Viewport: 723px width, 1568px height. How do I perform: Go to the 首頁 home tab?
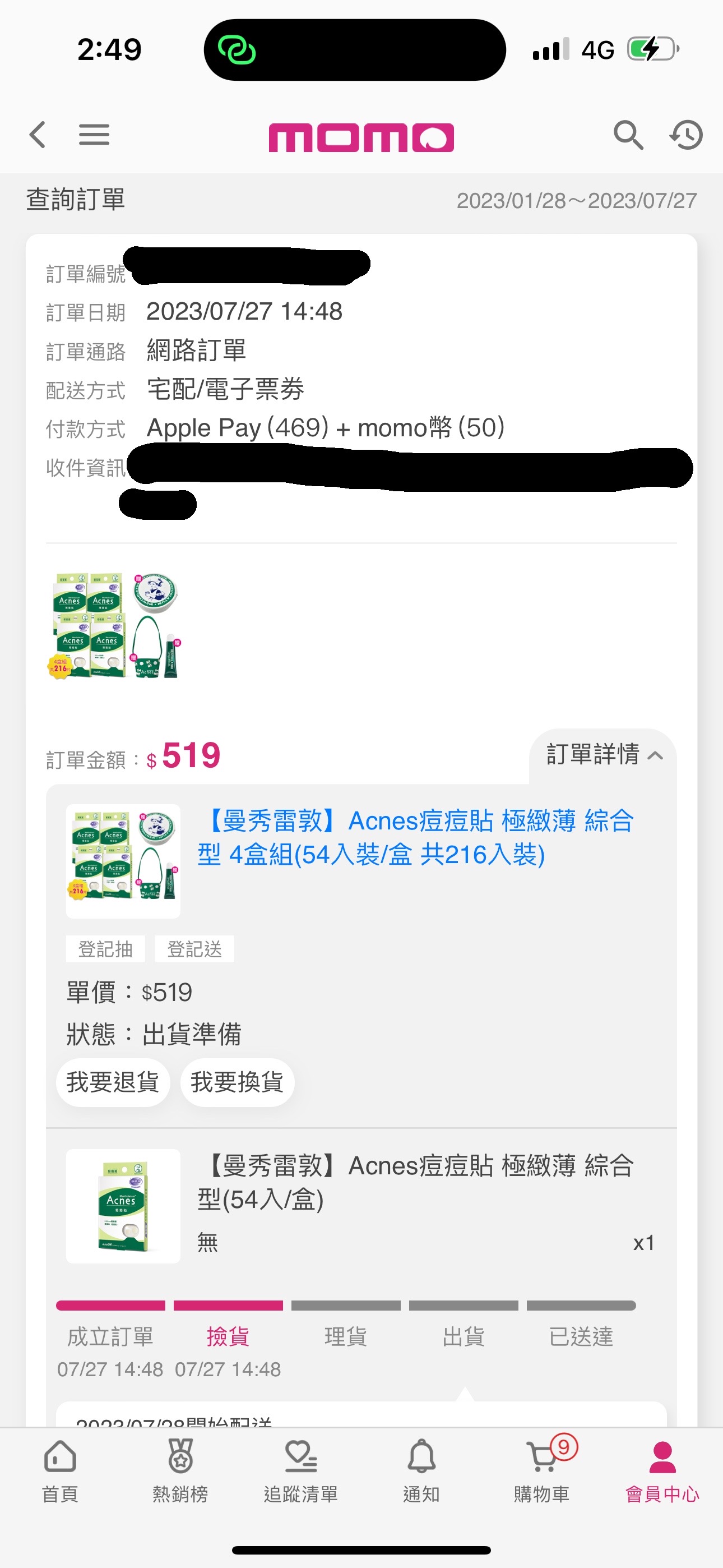[59, 1470]
